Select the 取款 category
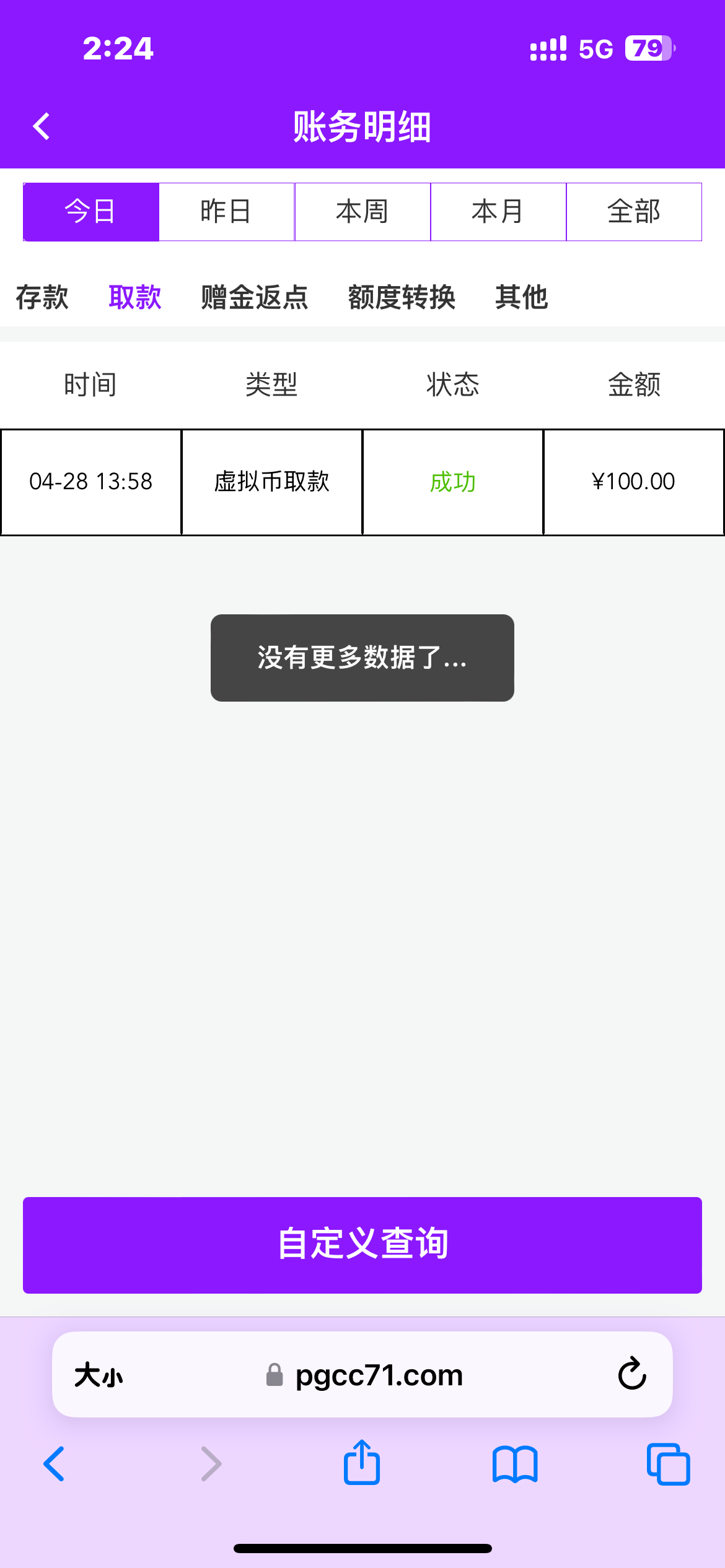725x1568 pixels. [x=135, y=297]
